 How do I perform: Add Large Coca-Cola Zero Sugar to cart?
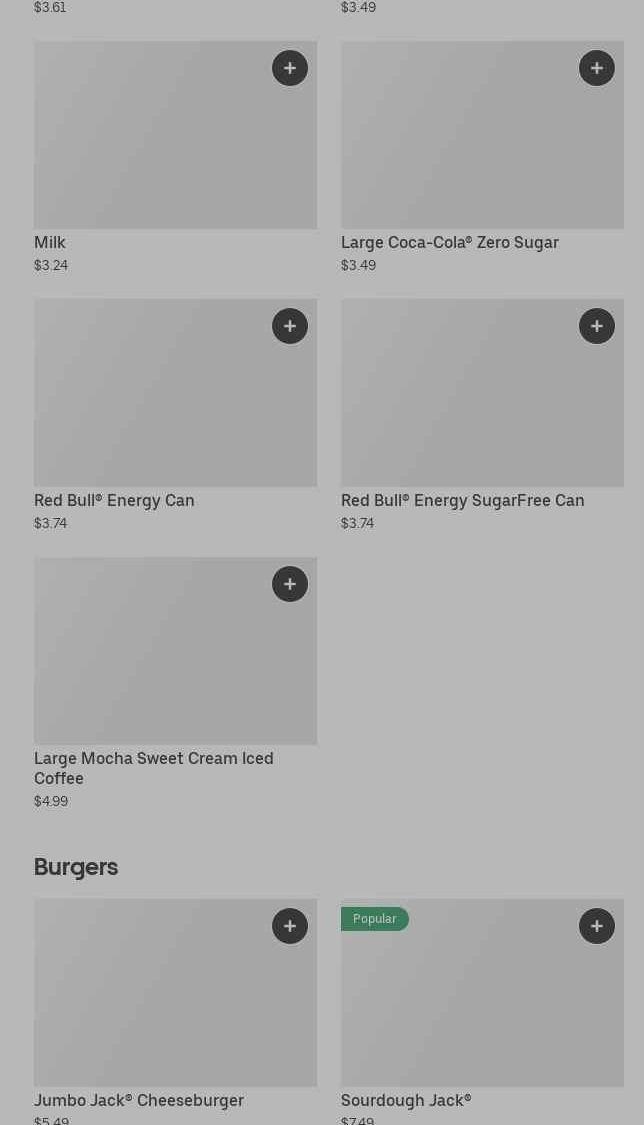pos(597,68)
